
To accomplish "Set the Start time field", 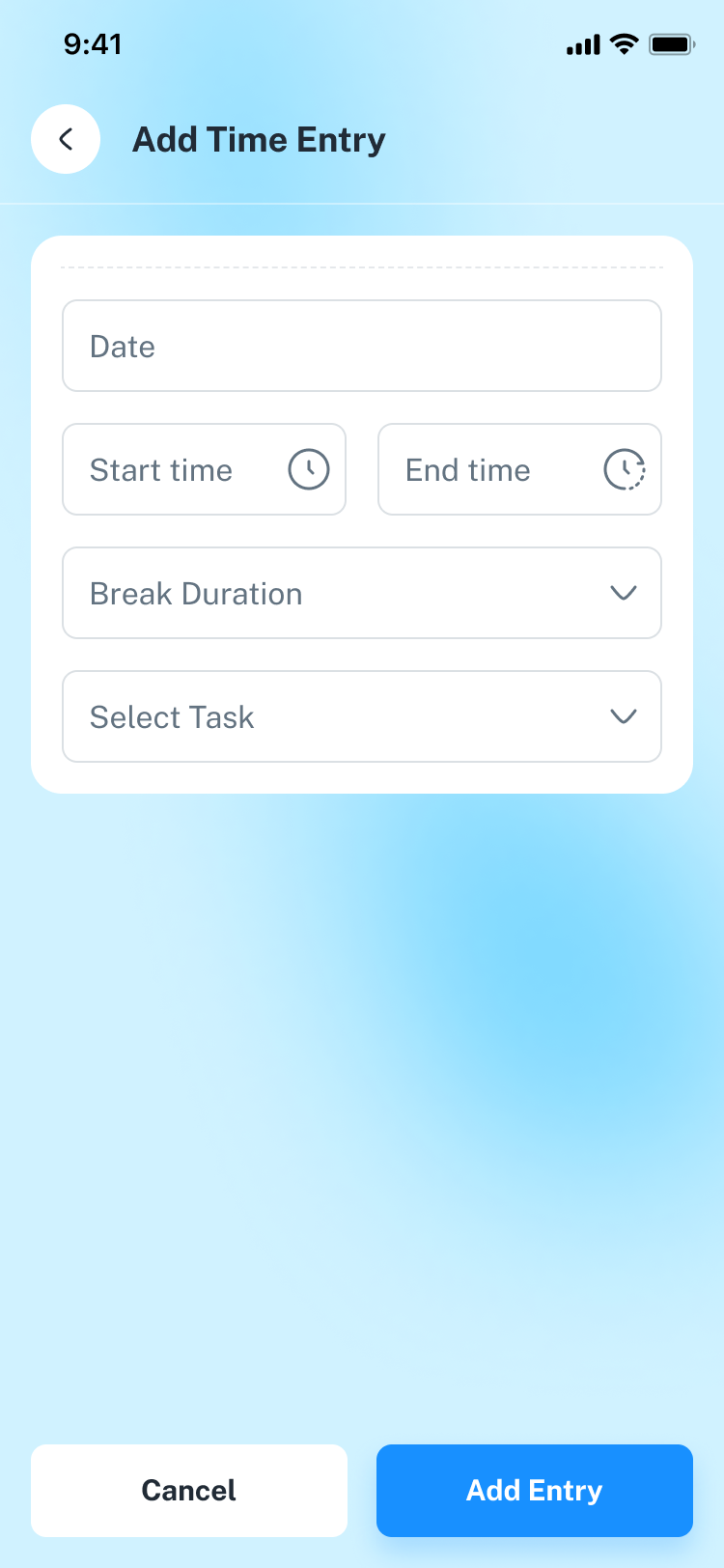I will [204, 469].
